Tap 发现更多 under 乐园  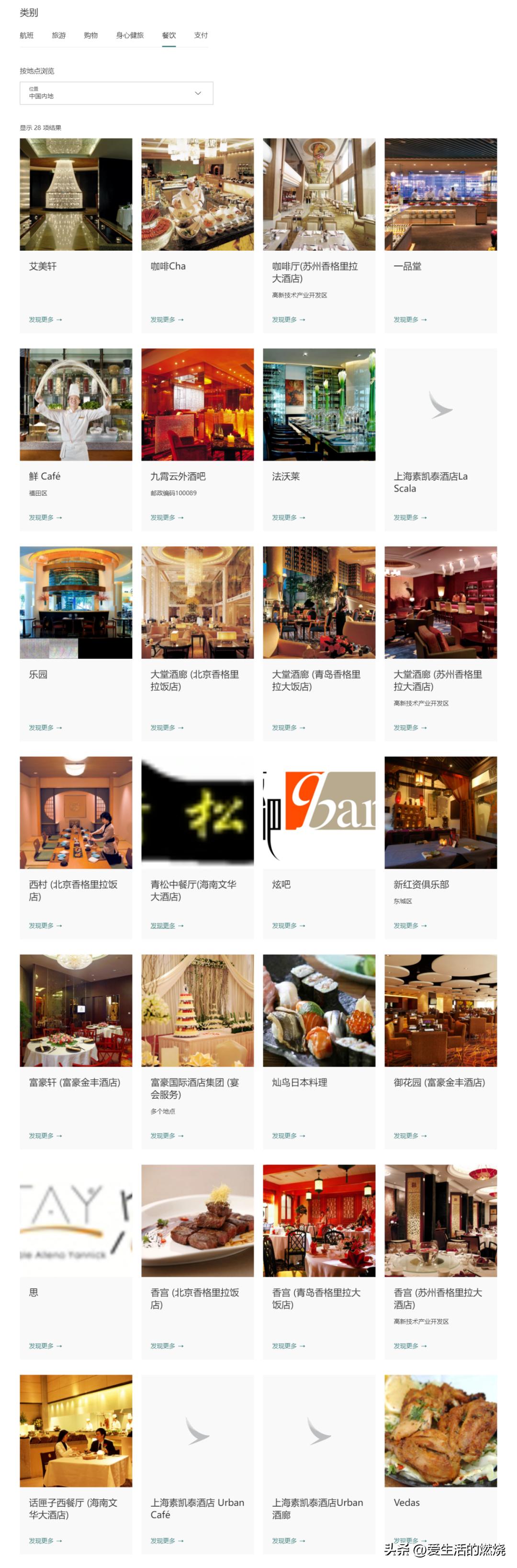(x=45, y=728)
